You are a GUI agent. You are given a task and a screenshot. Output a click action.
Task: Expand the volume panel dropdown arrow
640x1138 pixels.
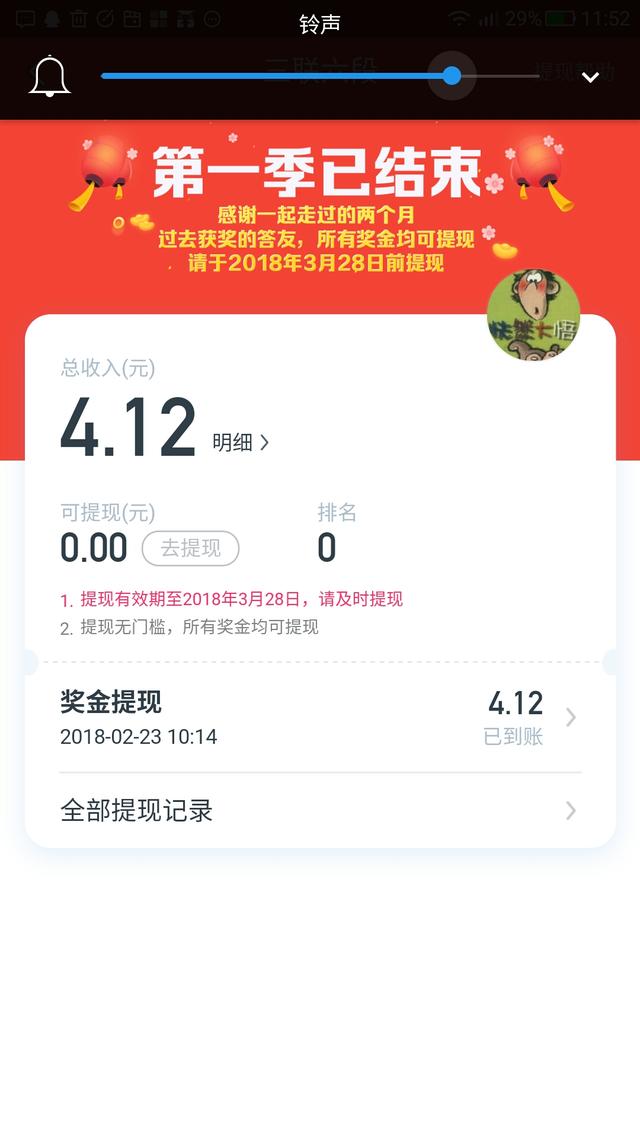click(590, 77)
